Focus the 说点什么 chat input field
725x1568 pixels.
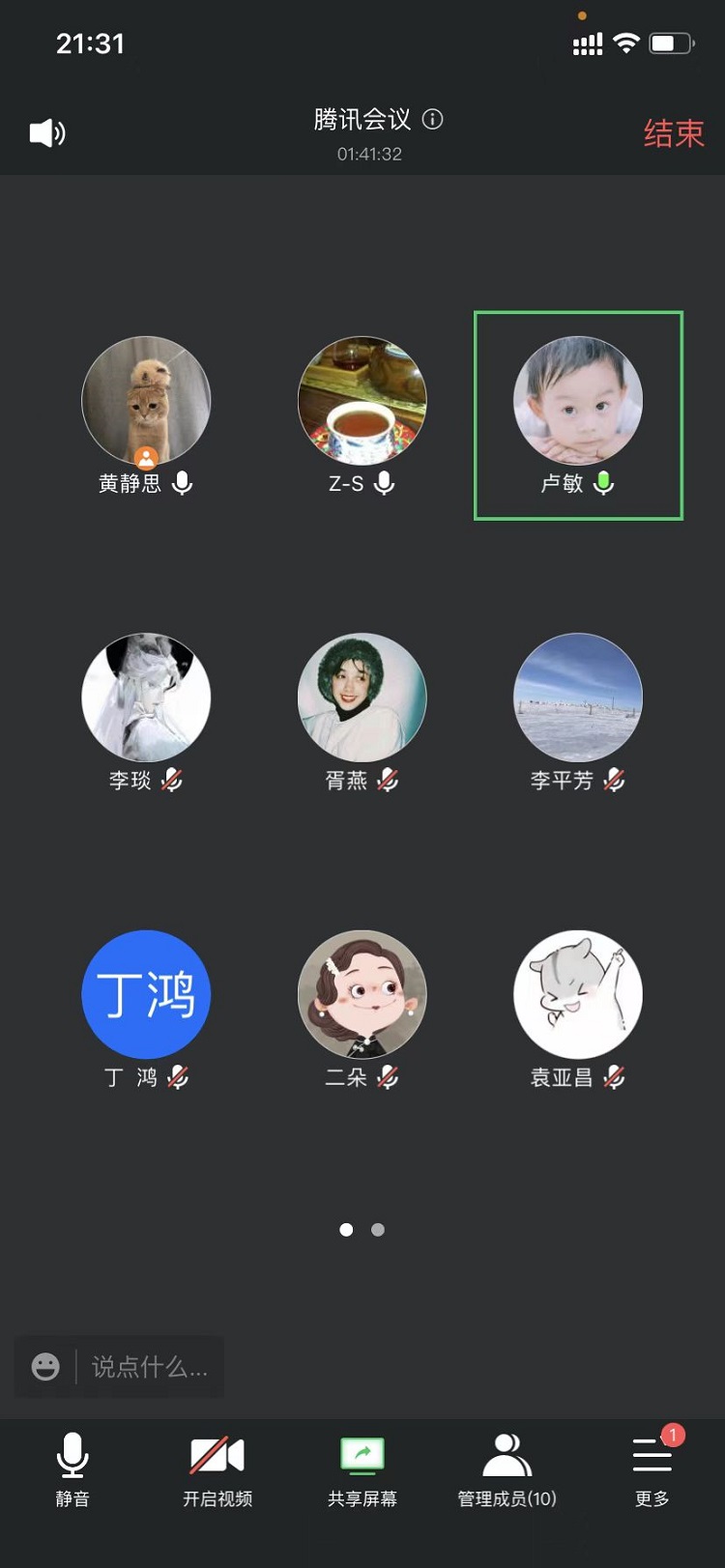pos(150,1367)
